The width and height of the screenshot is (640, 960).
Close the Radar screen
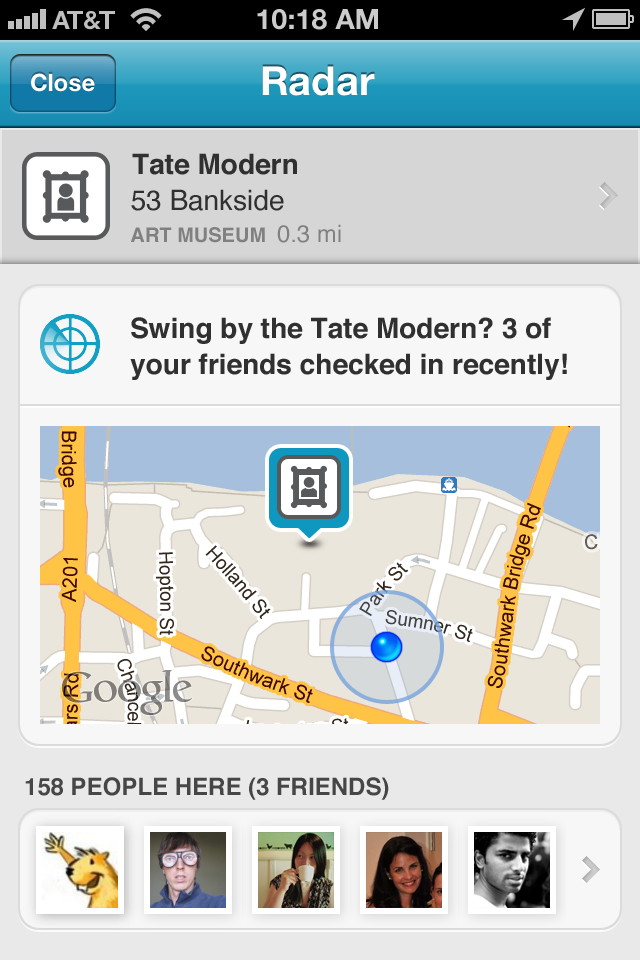[x=63, y=83]
